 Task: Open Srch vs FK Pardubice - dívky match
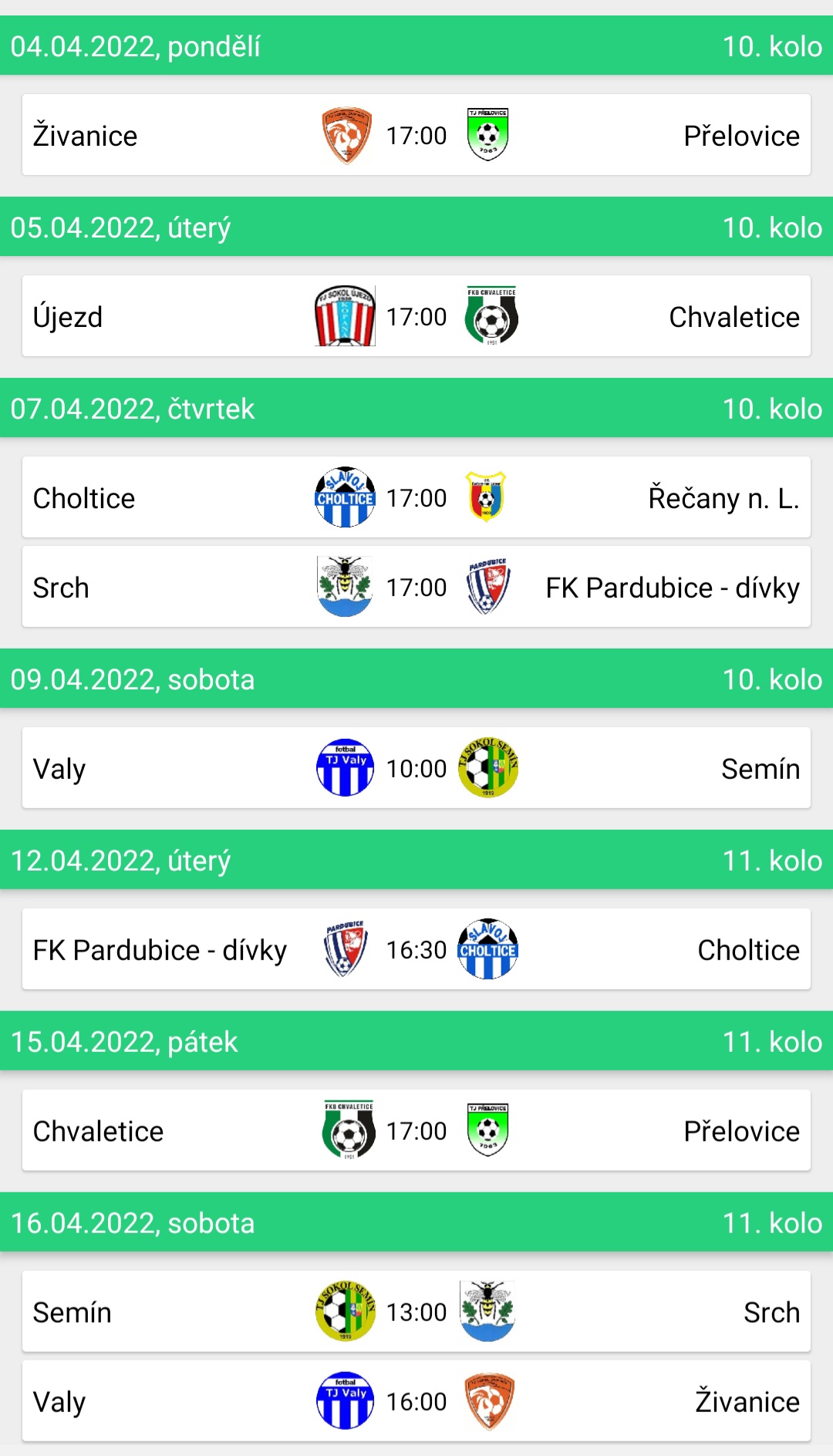(x=416, y=588)
